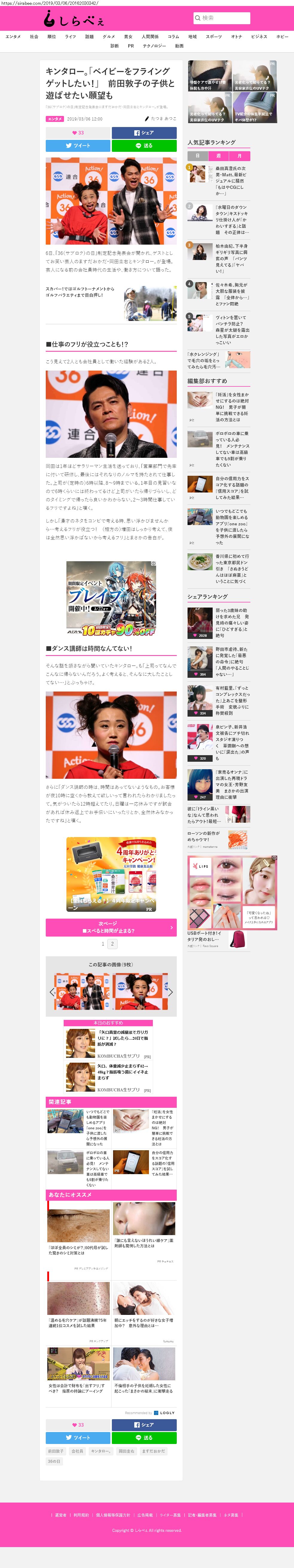294x1568 pixels.
Task: Open the 検索 search box
Action: (222, 18)
